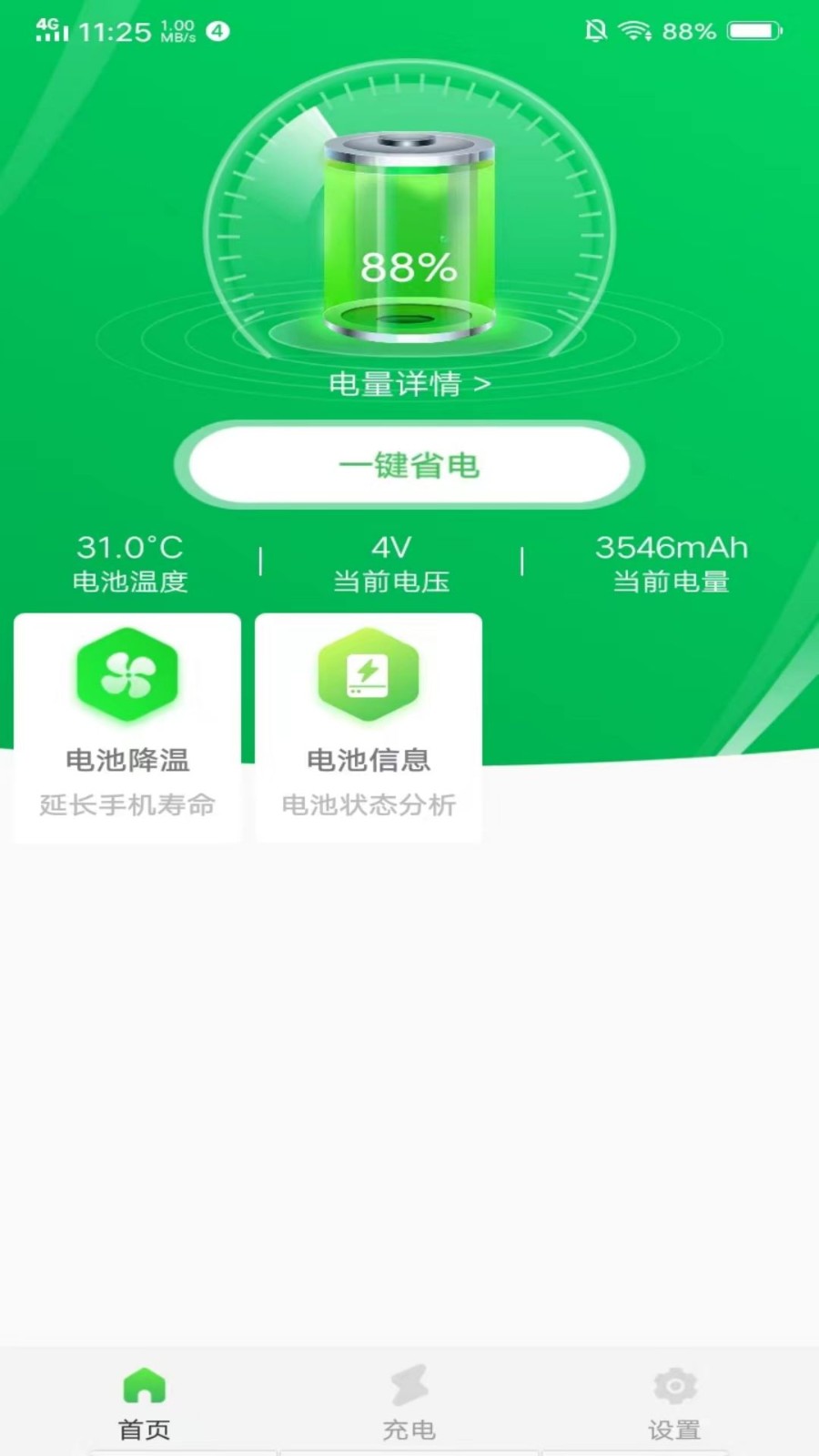This screenshot has height=1456, width=819.
Task: Open the 设置 gear icon
Action: [673, 1386]
